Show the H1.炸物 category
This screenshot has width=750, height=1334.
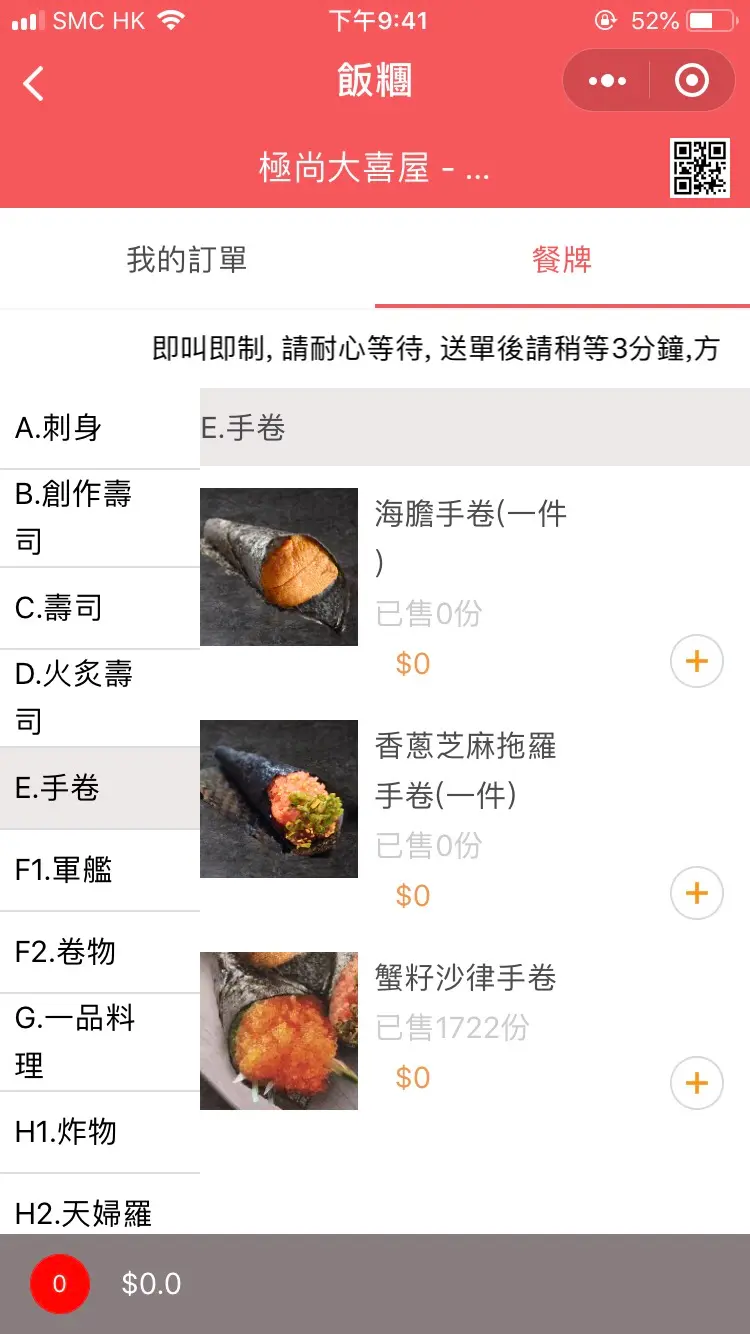click(100, 1132)
